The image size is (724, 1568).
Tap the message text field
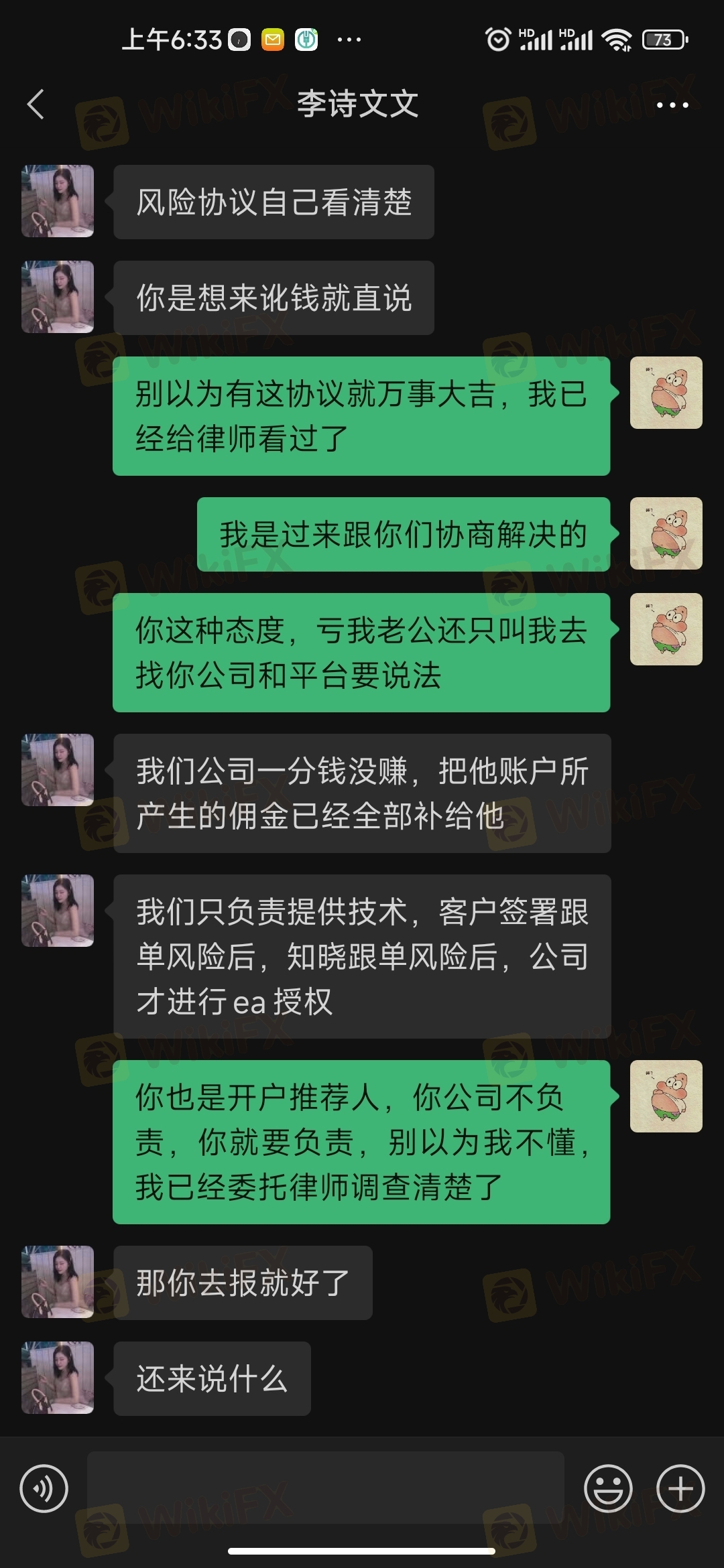[x=325, y=1489]
